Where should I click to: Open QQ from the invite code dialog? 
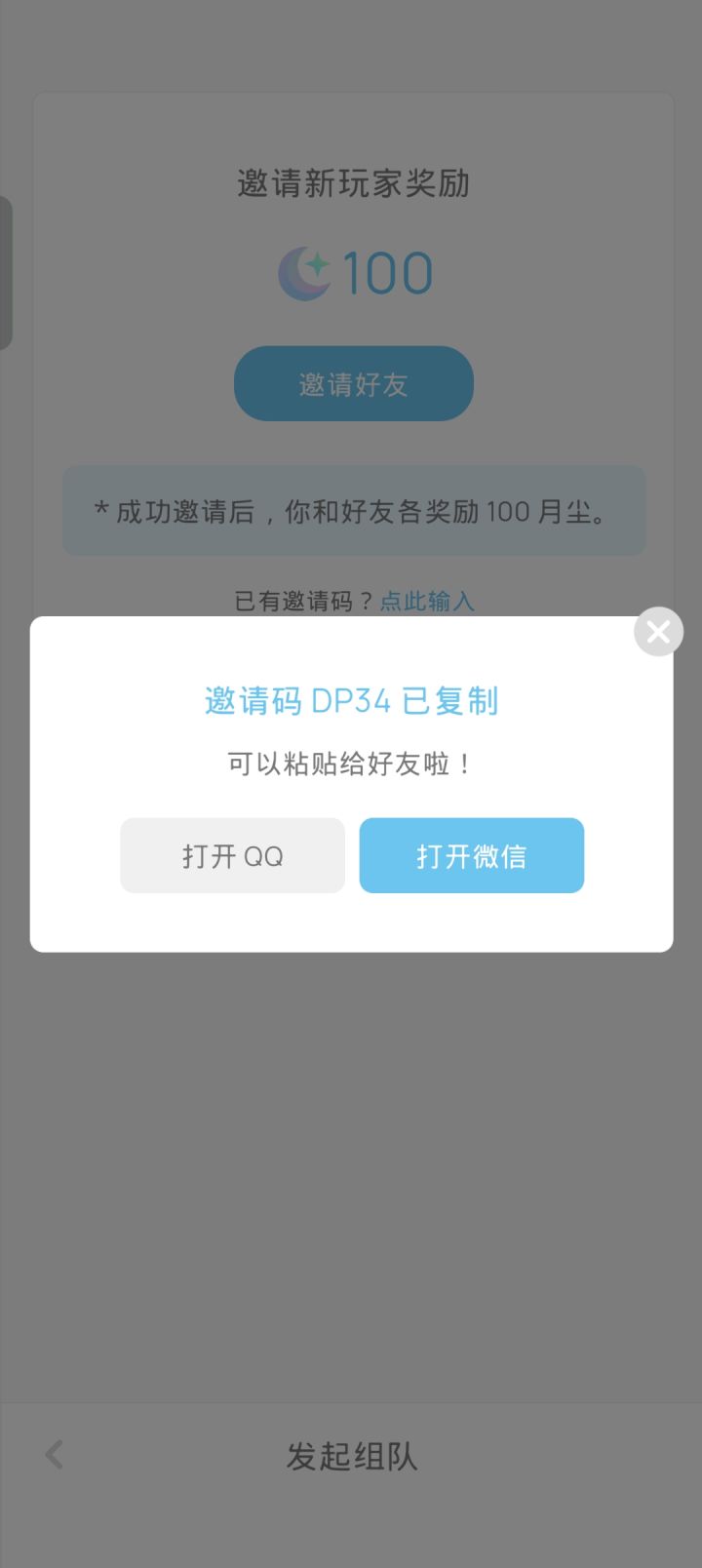pyautogui.click(x=232, y=855)
